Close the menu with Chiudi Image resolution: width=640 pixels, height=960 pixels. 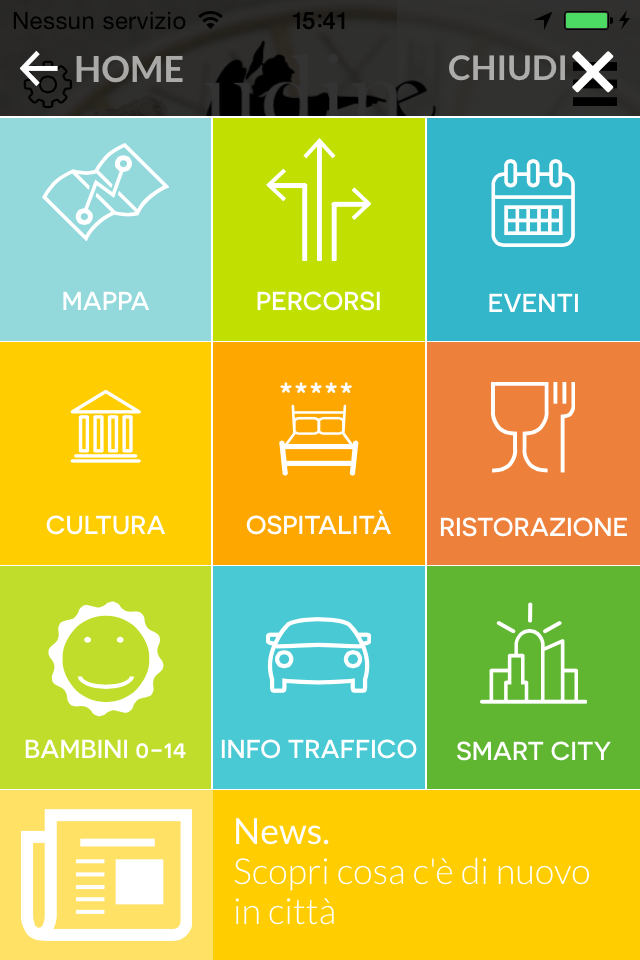point(592,71)
